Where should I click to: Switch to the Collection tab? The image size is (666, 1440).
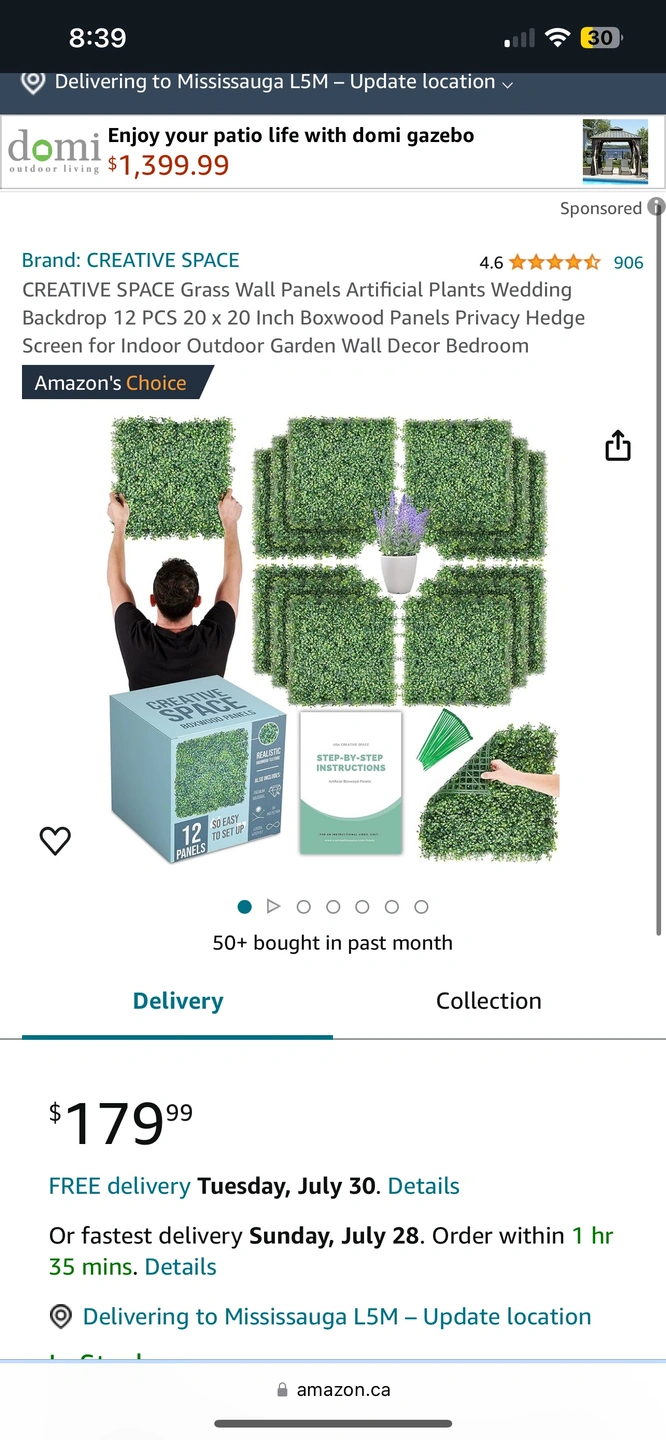click(488, 1001)
